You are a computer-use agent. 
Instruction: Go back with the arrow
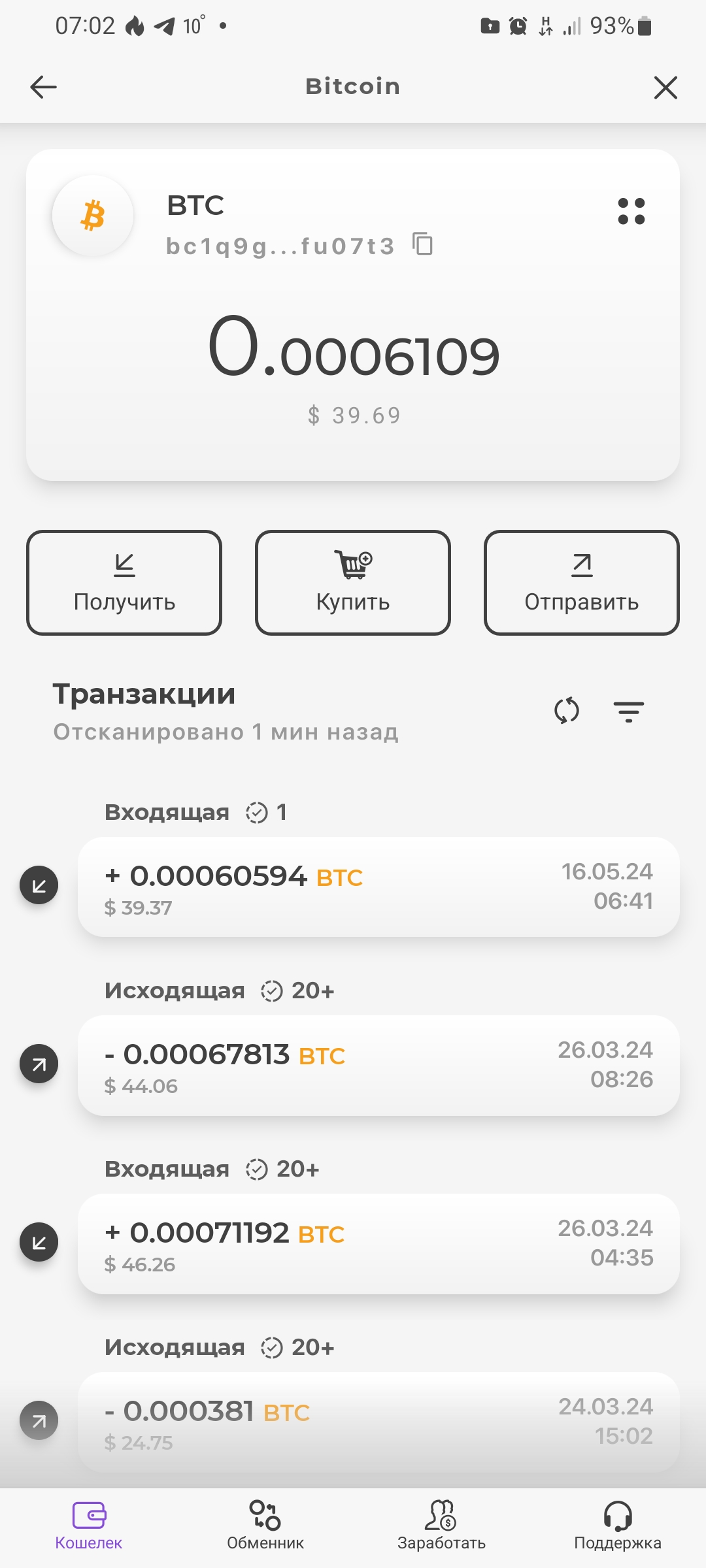[42, 86]
